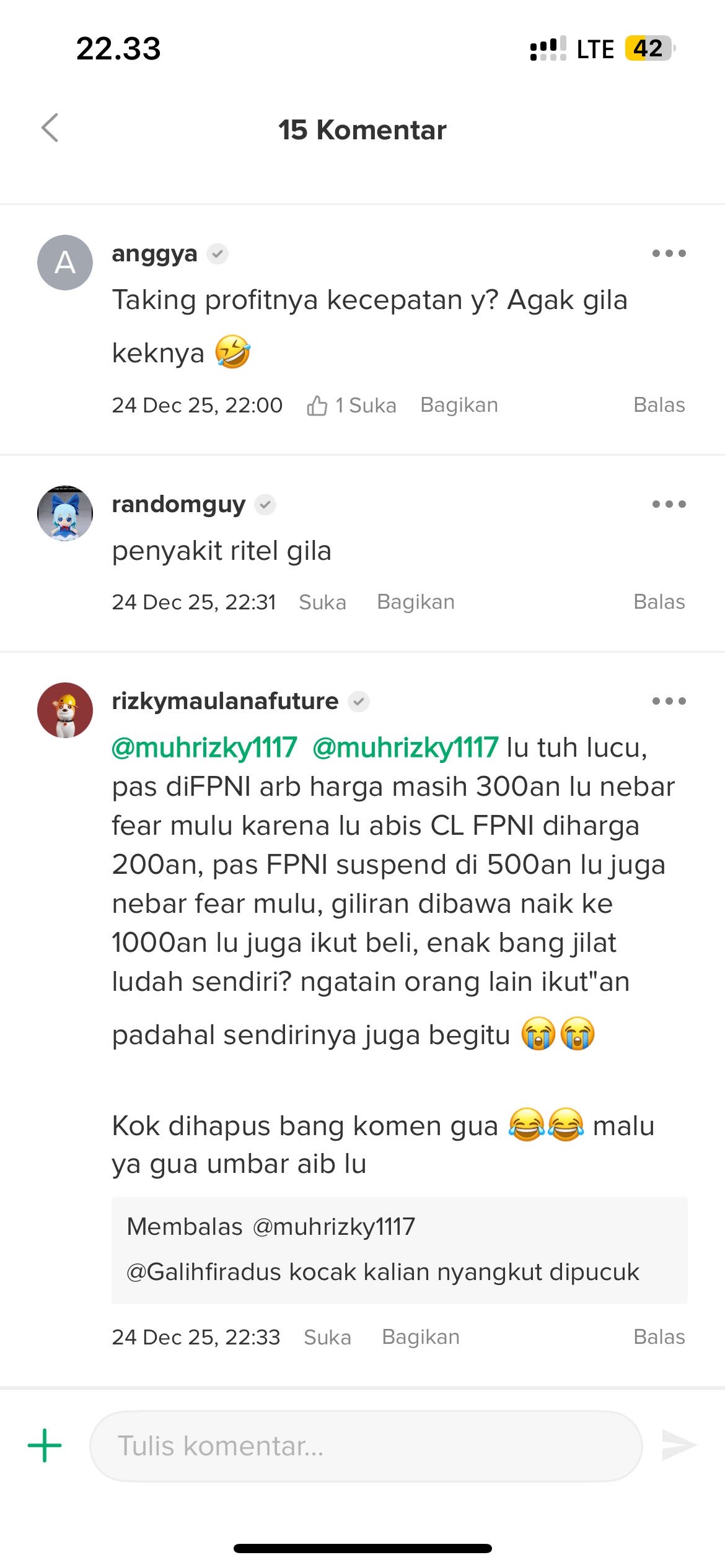Share anggya's comment via Bagikan
This screenshot has width=725, height=1568.
(x=459, y=405)
